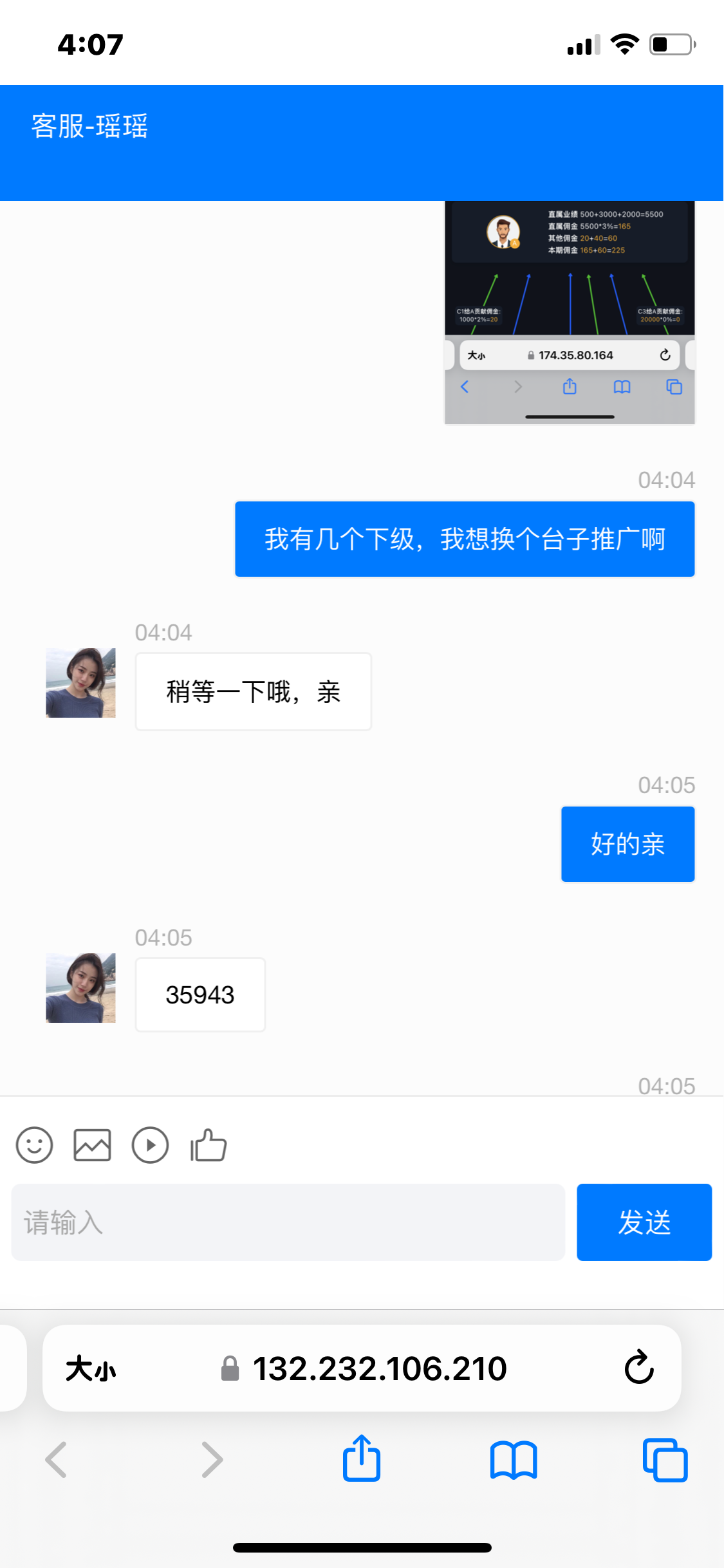Image resolution: width=724 pixels, height=1568 pixels.
Task: Open the tab switcher icon
Action: (664, 1460)
